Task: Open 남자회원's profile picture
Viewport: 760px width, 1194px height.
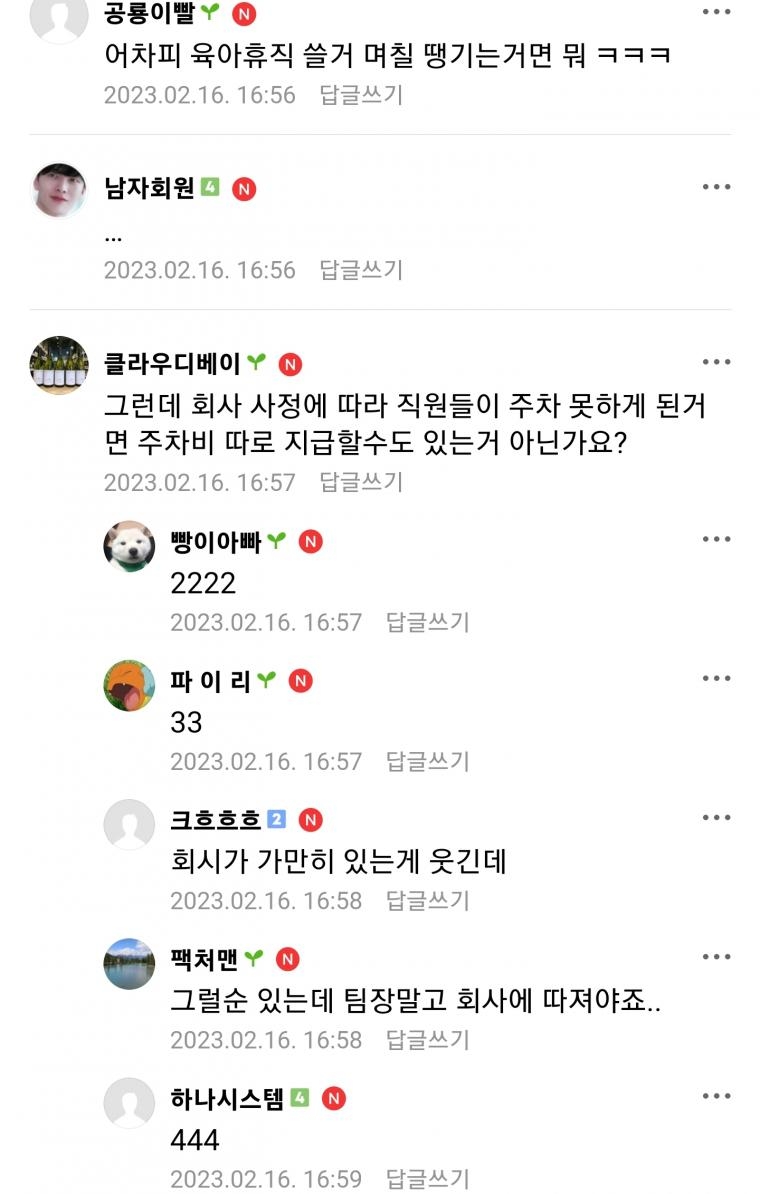Action: 58,188
